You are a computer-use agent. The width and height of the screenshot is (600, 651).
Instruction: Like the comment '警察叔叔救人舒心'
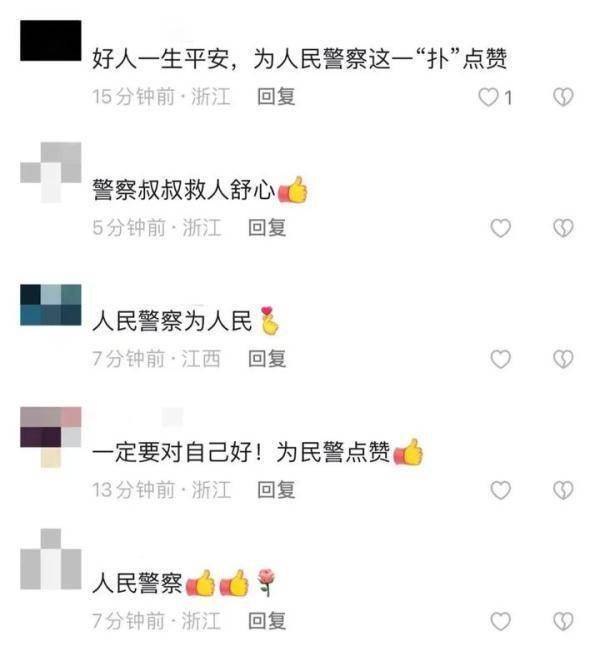[x=500, y=228]
